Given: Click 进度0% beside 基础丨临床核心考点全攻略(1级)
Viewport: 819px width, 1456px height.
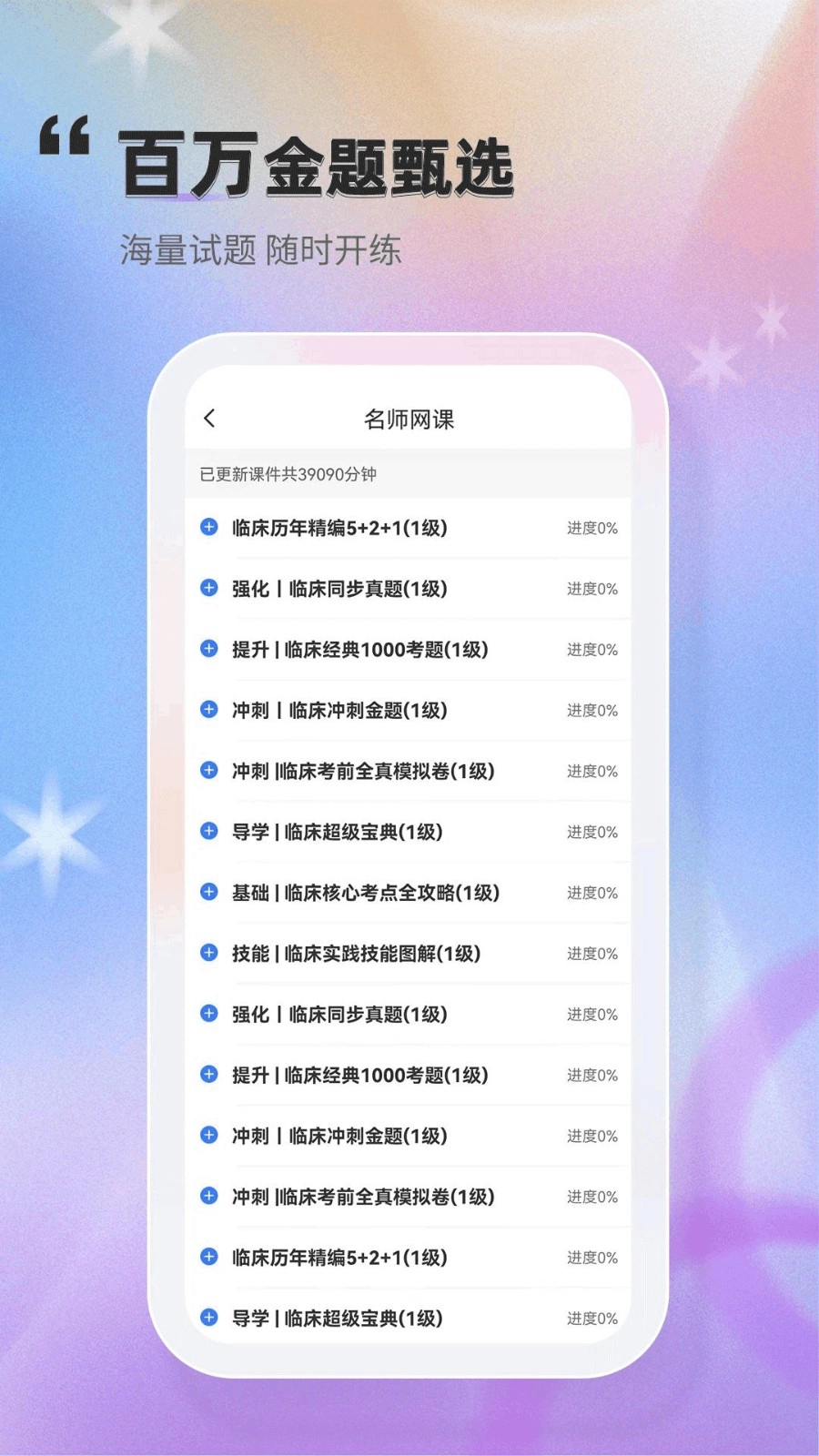Looking at the screenshot, I should [x=591, y=892].
